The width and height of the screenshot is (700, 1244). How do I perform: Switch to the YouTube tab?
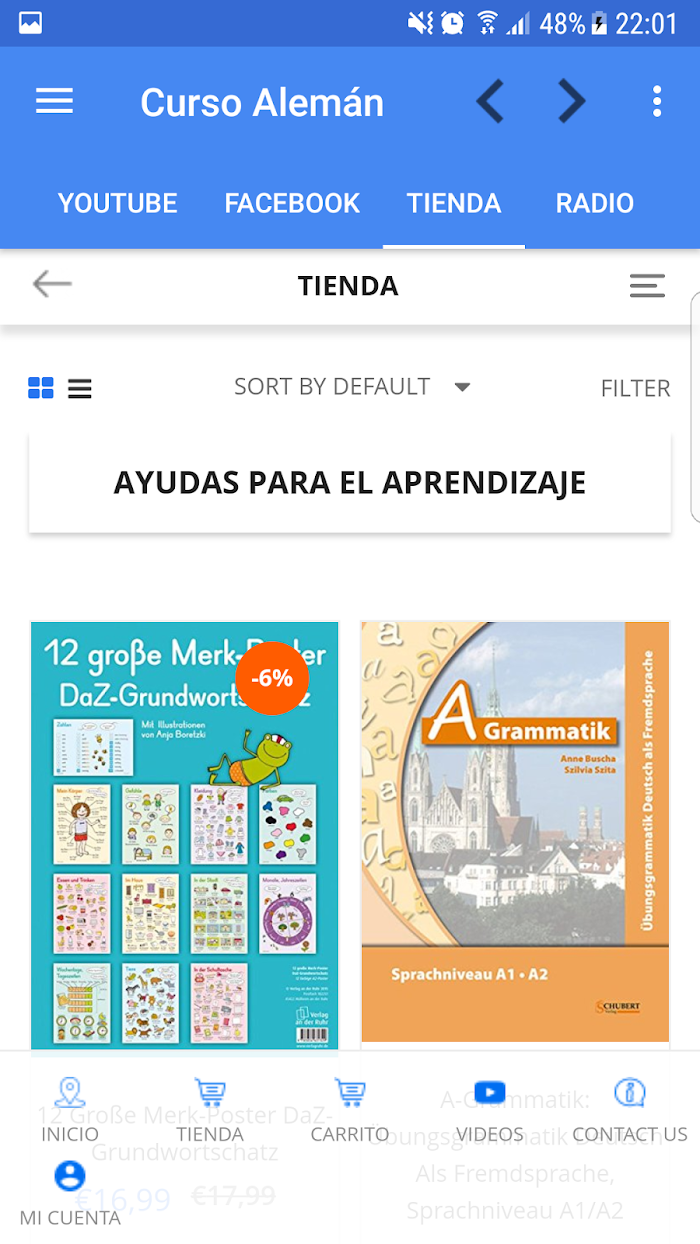point(117,203)
